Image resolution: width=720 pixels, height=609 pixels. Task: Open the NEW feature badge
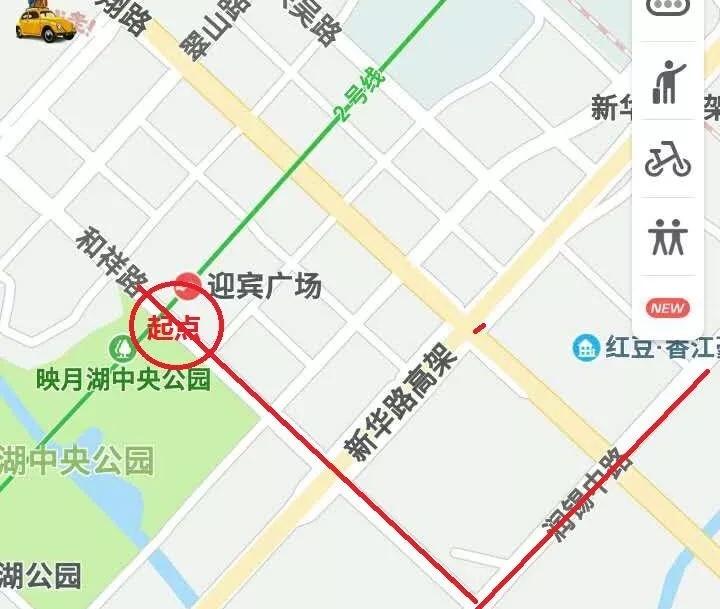pyautogui.click(x=668, y=308)
